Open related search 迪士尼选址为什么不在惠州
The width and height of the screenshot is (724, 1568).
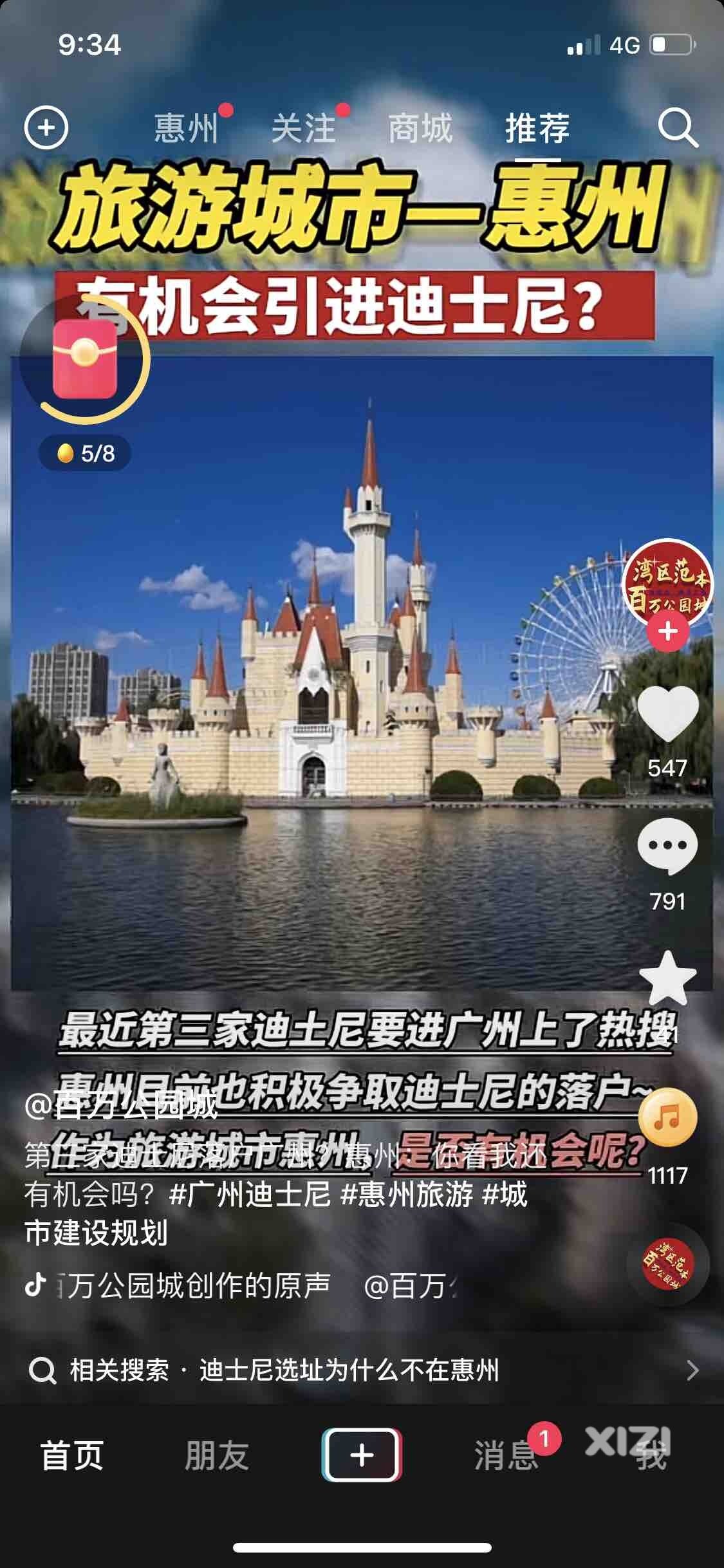(348, 1370)
